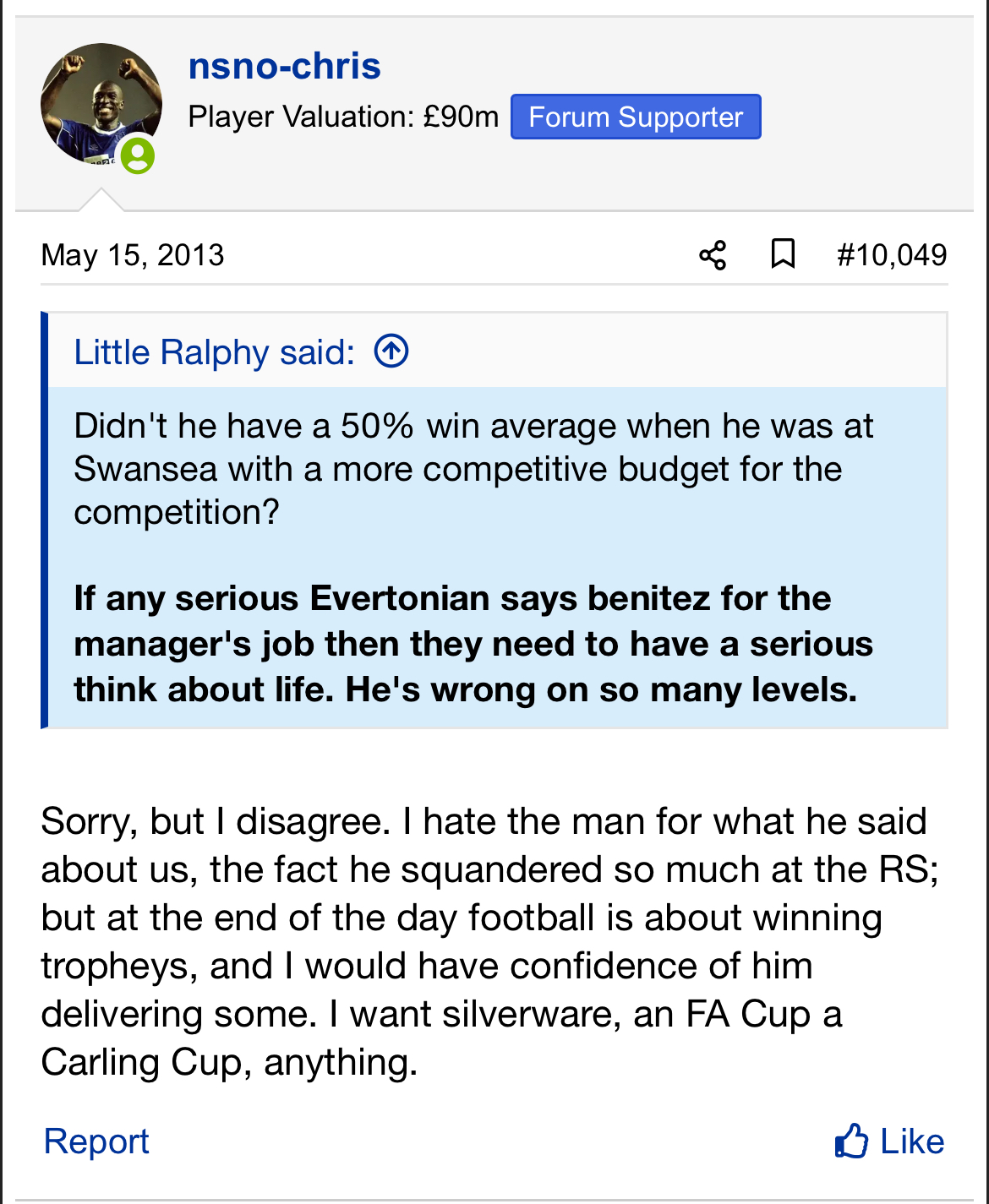Share this forum post

[x=713, y=255]
